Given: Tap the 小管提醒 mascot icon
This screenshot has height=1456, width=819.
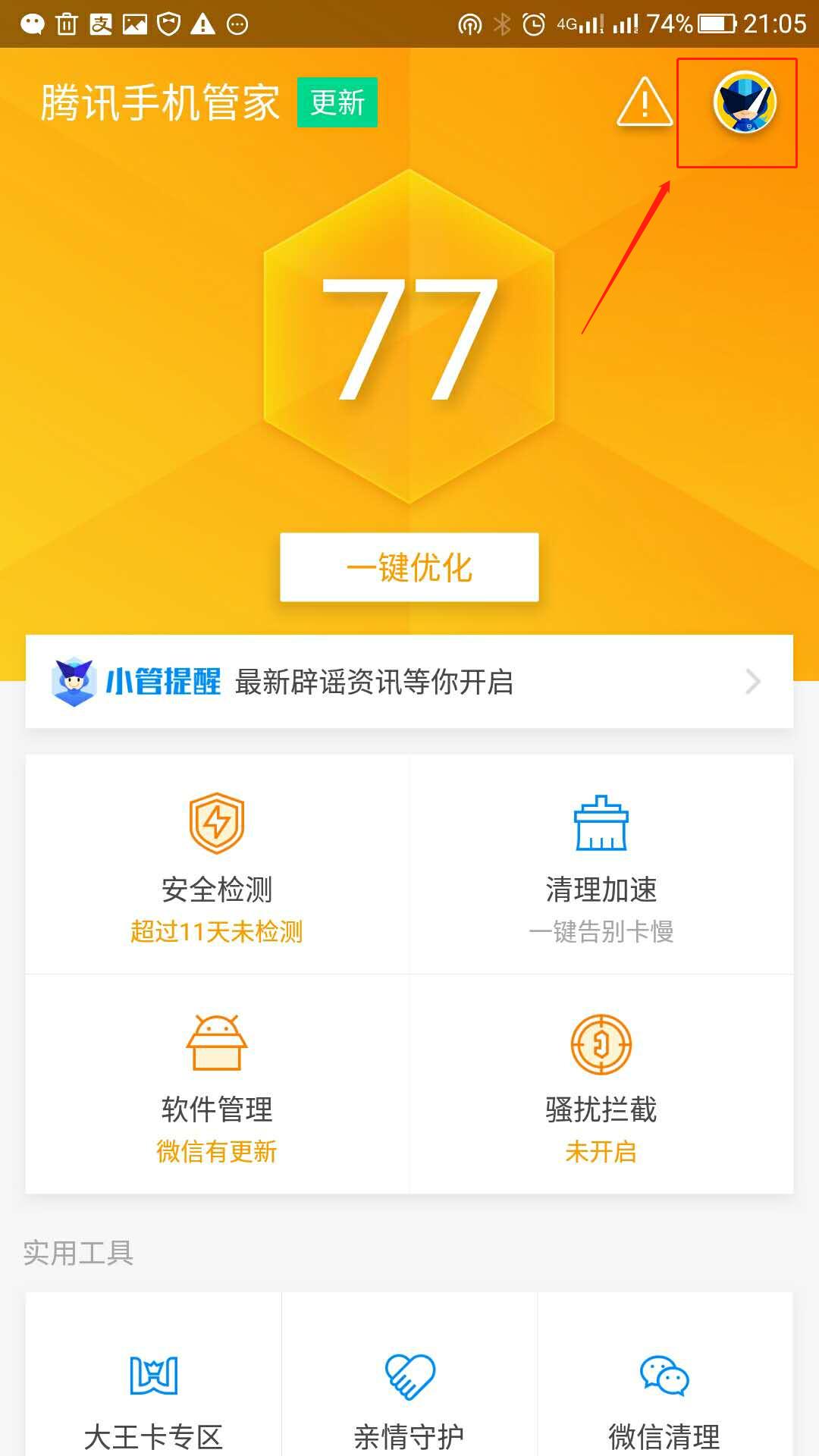Looking at the screenshot, I should click(74, 681).
